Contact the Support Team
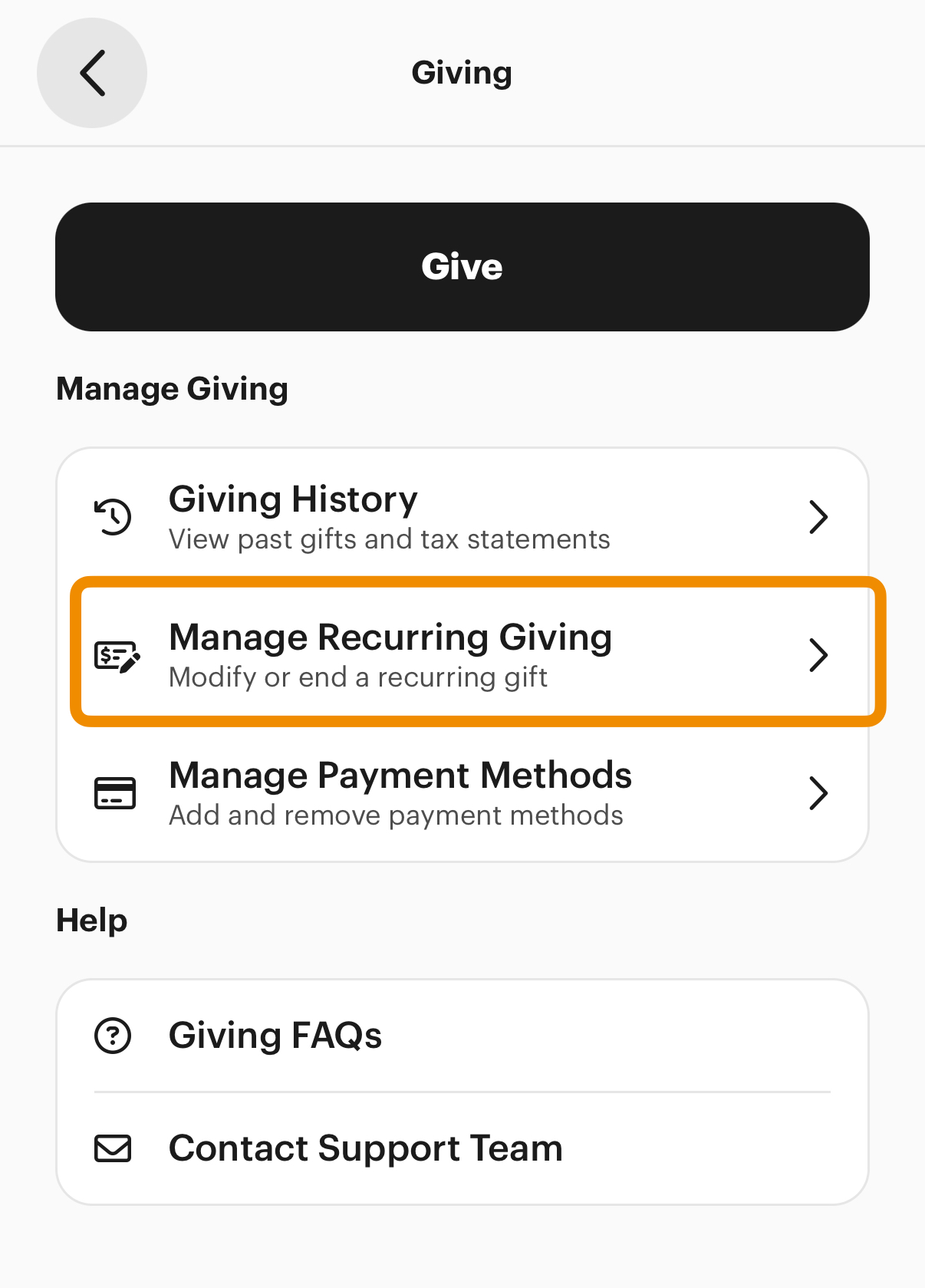Image resolution: width=925 pixels, height=1288 pixels. point(462,1148)
